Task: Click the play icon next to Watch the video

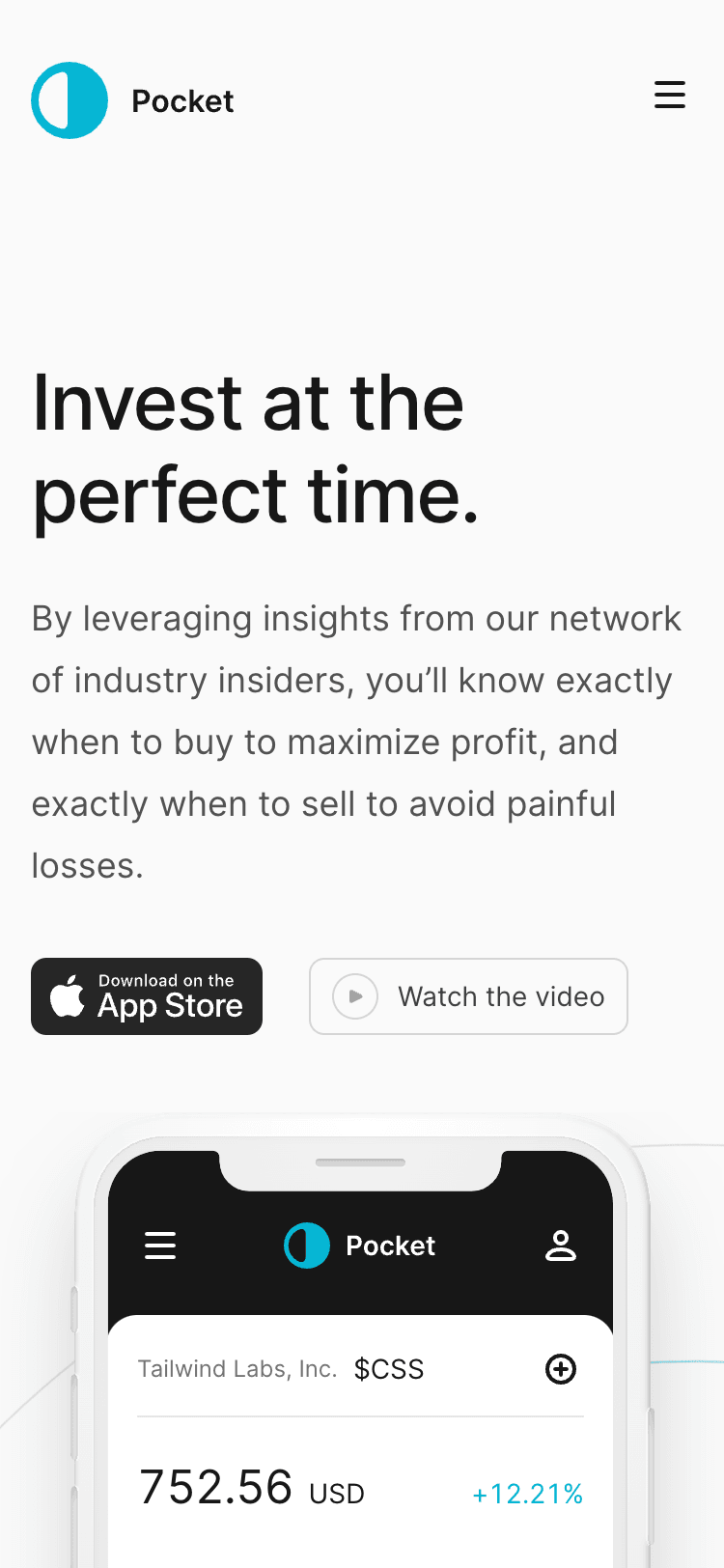Action: click(354, 996)
